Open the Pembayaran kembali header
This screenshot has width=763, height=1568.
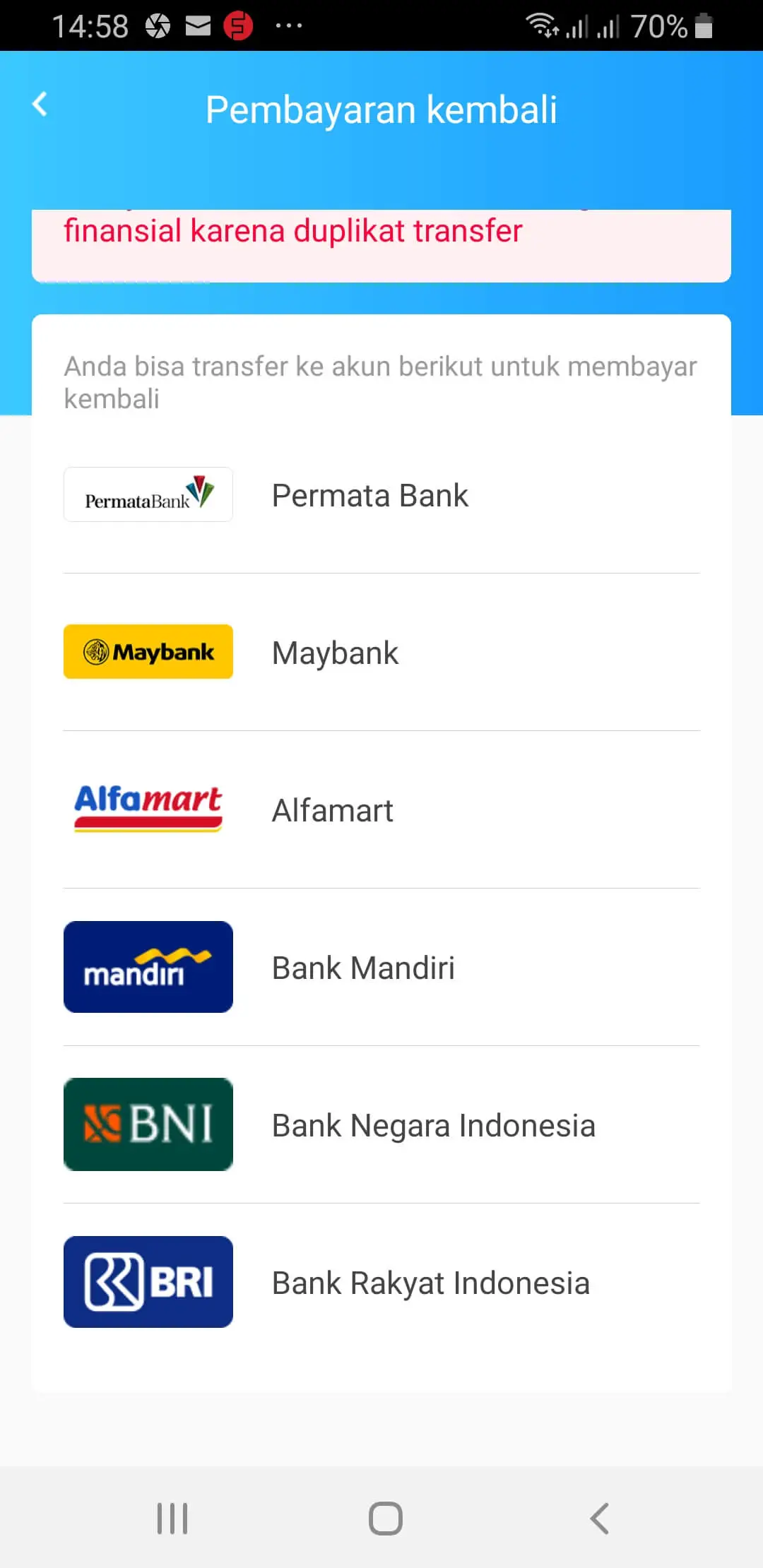(x=381, y=108)
